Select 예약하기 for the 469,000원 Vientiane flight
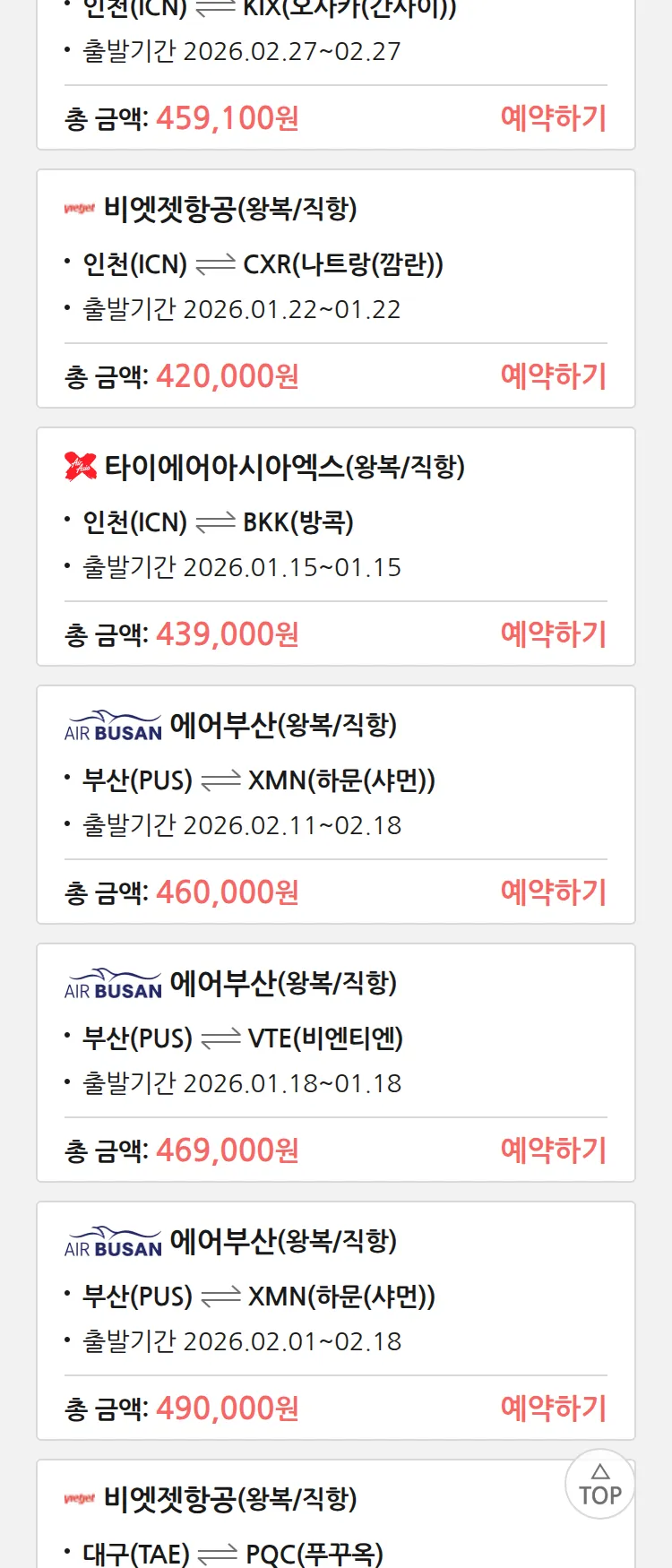 pyautogui.click(x=553, y=1150)
